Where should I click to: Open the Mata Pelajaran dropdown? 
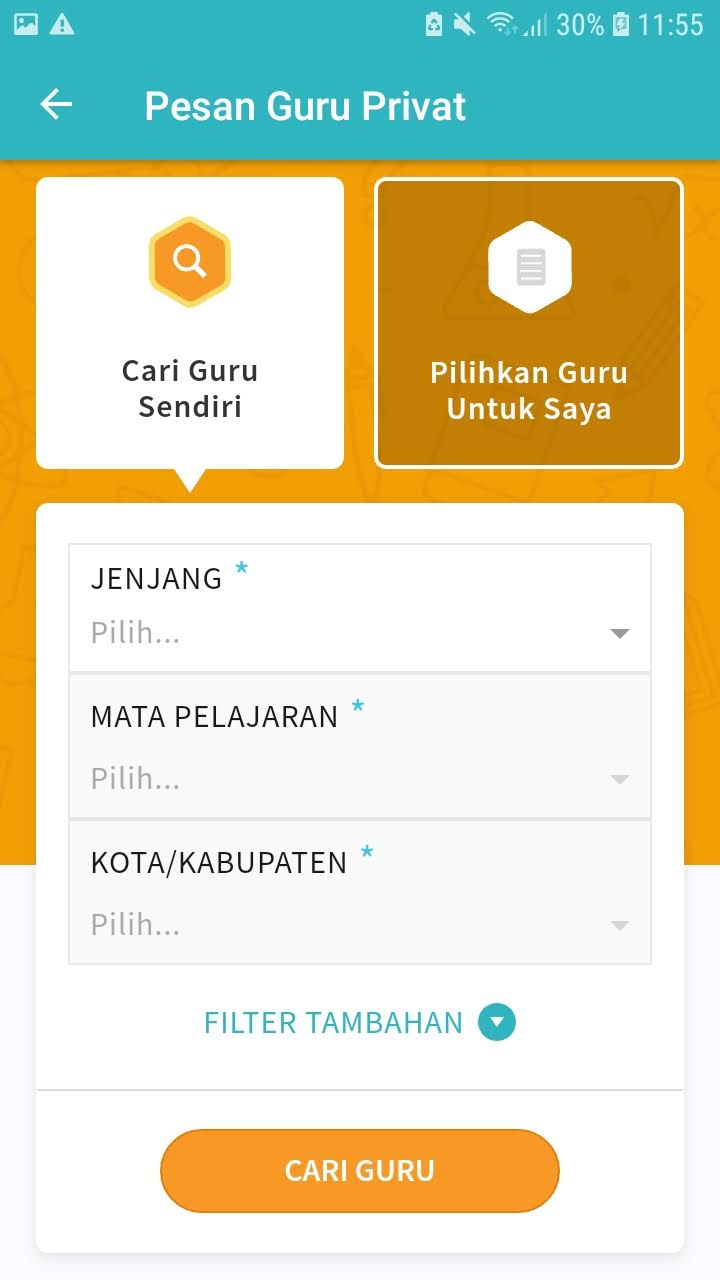click(360, 750)
